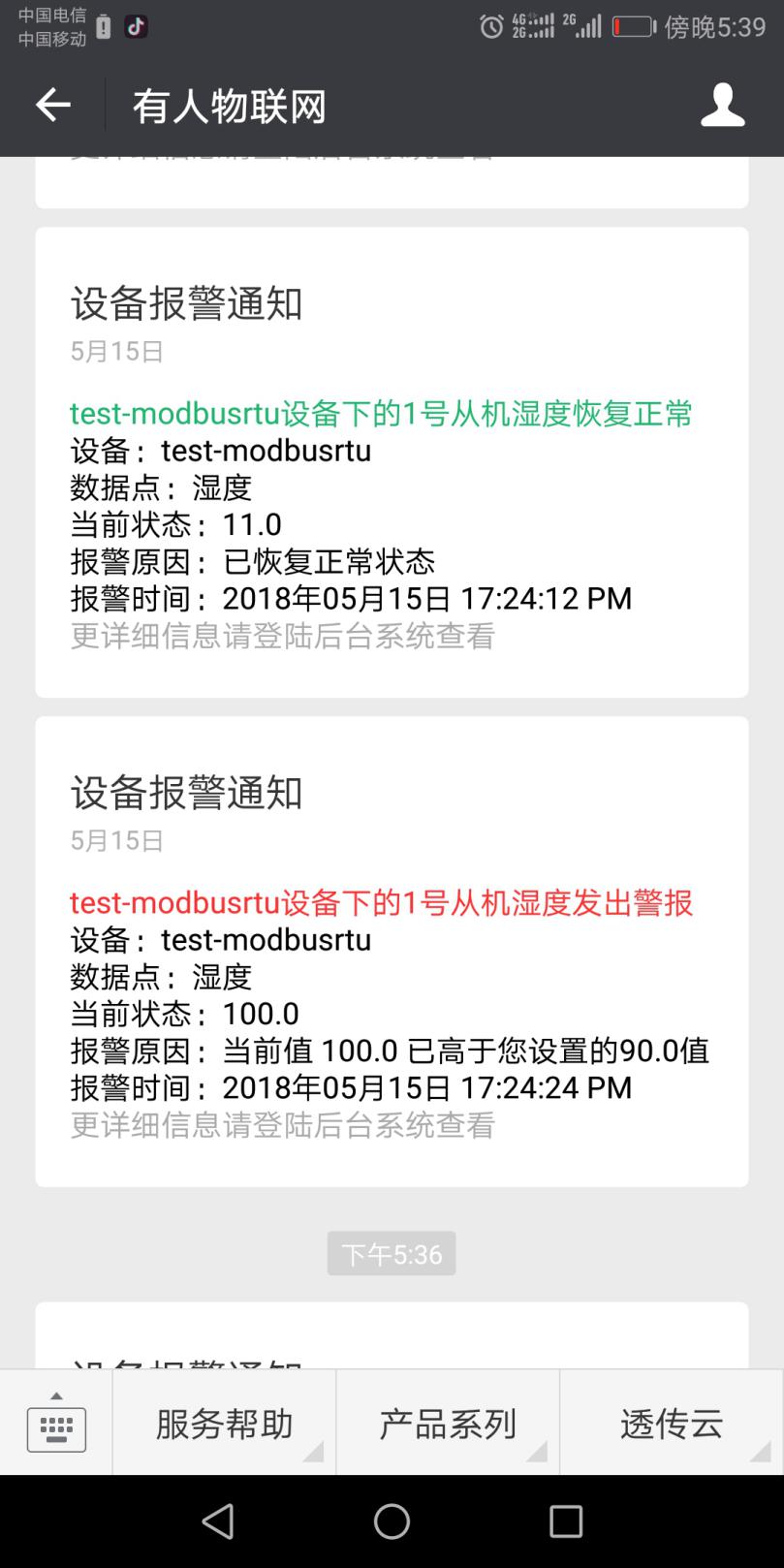Open the account profile icon
Screen dimensions: 784x1568
723,106
